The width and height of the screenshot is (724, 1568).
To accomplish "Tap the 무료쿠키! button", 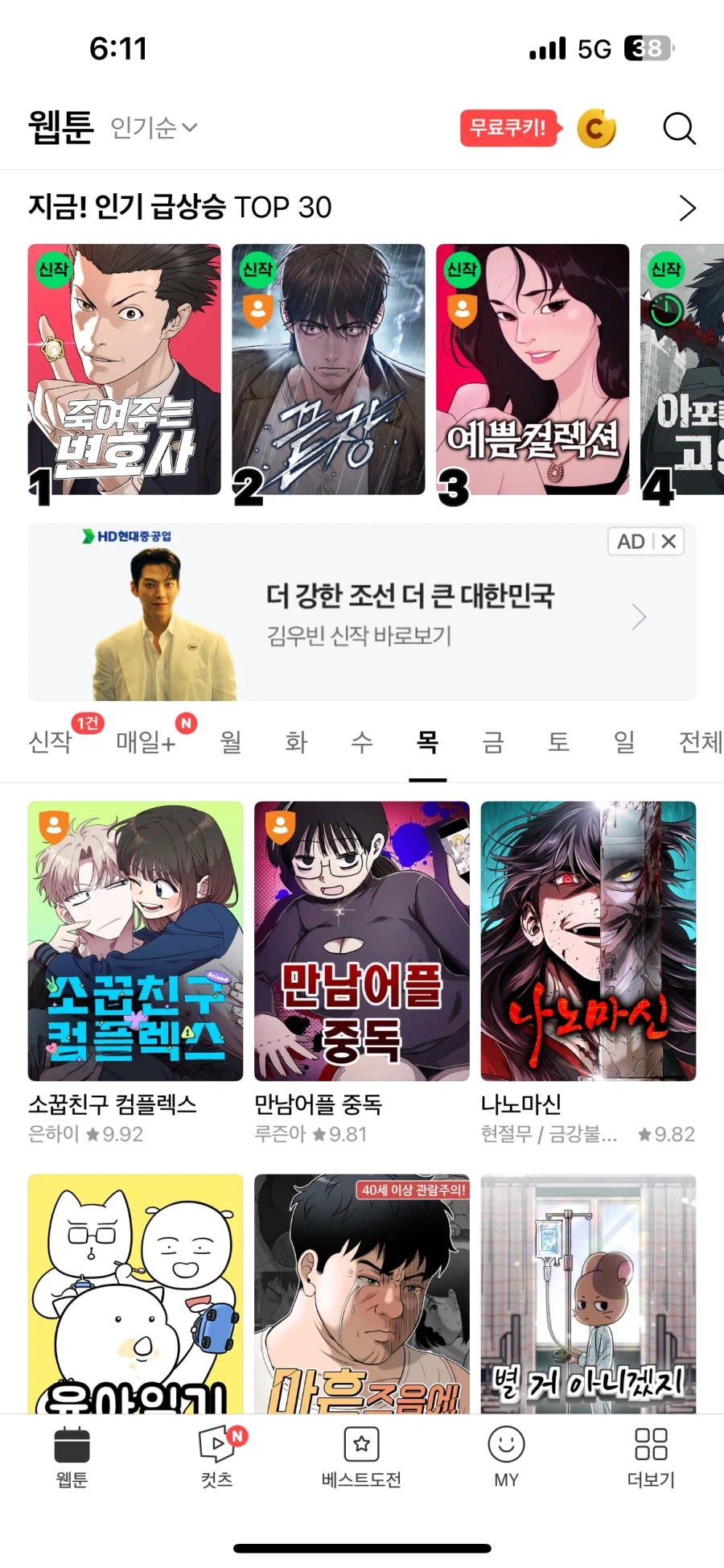I will [x=508, y=128].
